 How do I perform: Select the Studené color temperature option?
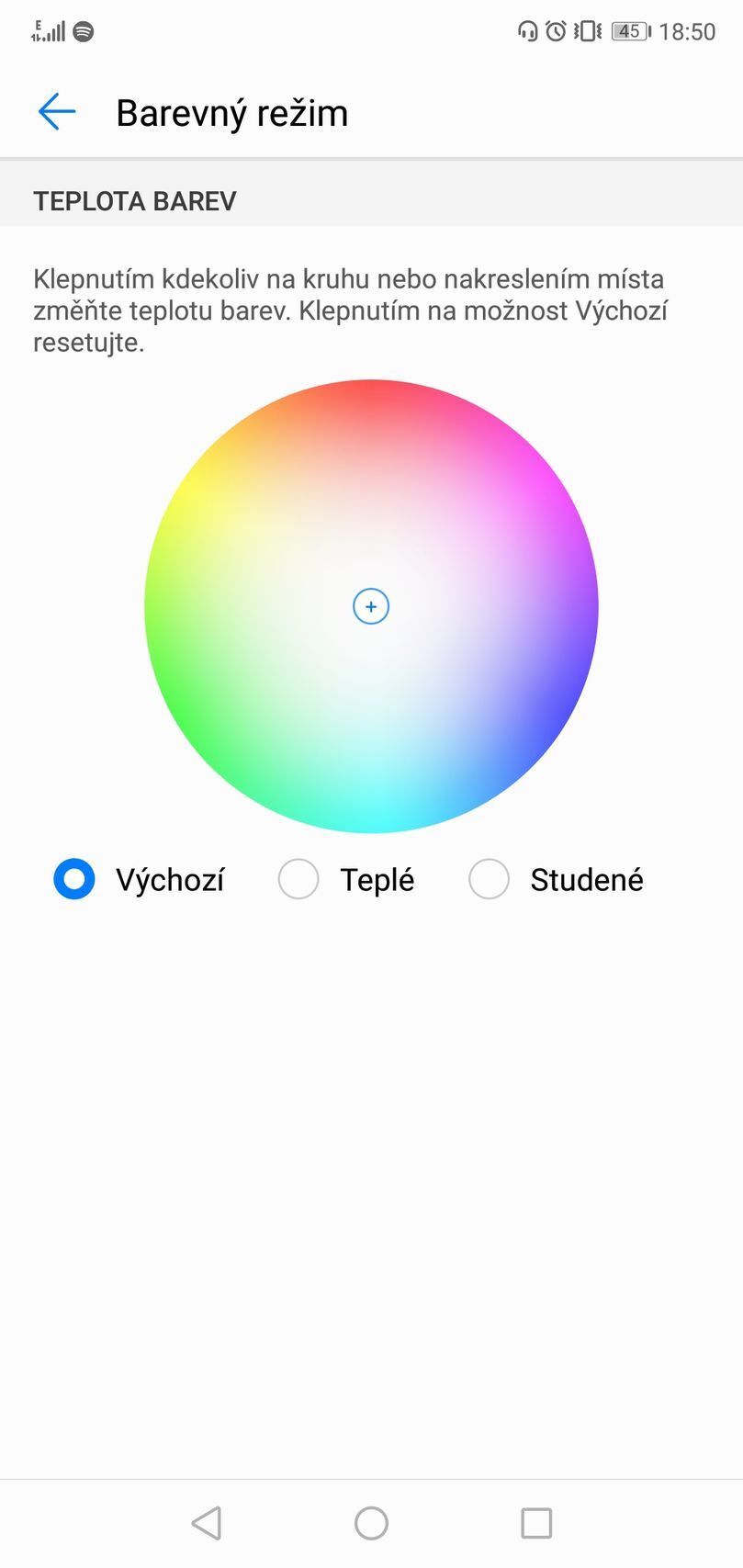click(x=489, y=879)
